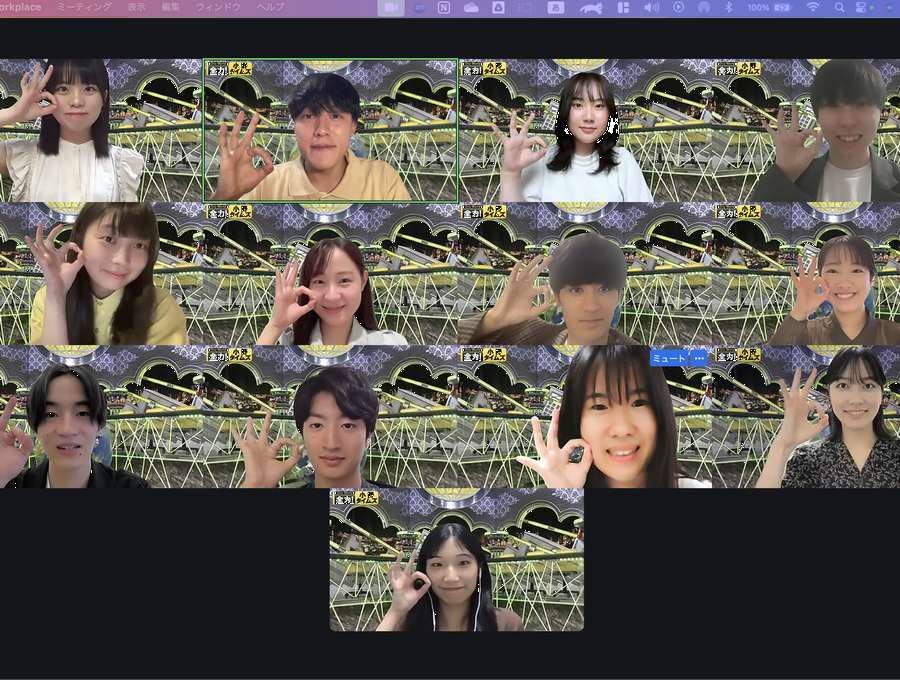This screenshot has width=900, height=680.
Task: Open the Zoom camera icon in the menu bar
Action: coord(391,7)
